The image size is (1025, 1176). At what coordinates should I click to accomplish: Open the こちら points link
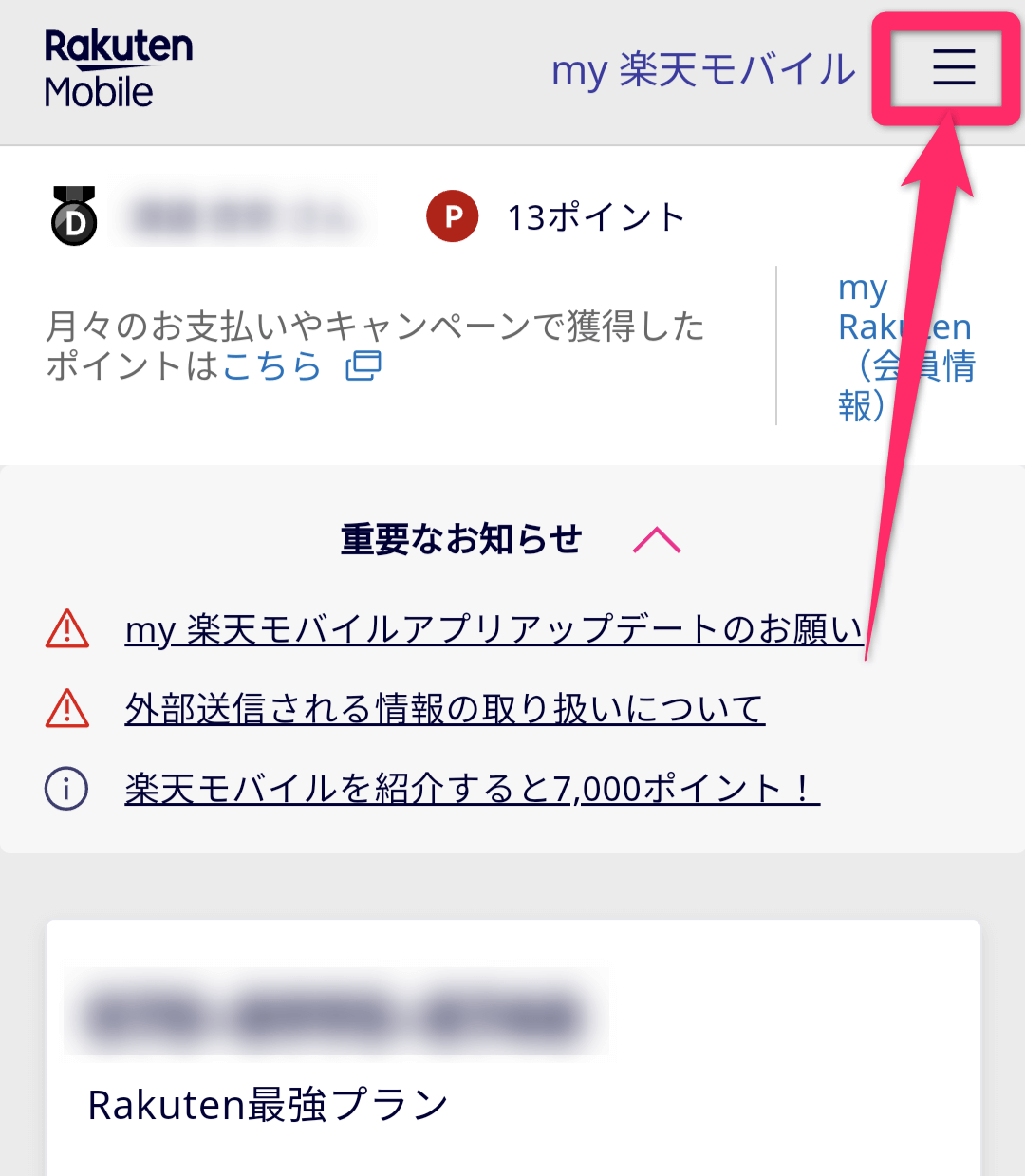(x=272, y=366)
